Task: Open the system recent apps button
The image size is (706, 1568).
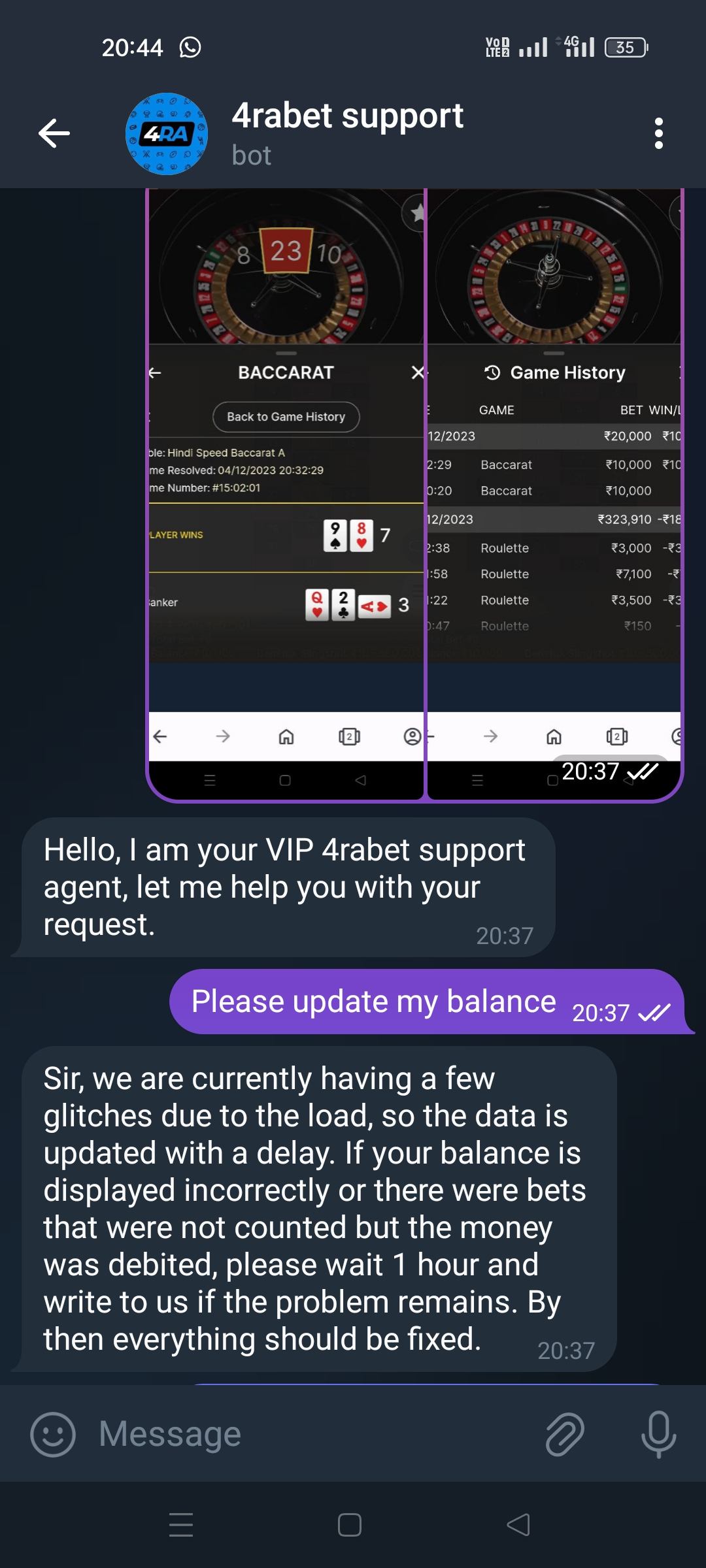Action: [x=181, y=1525]
